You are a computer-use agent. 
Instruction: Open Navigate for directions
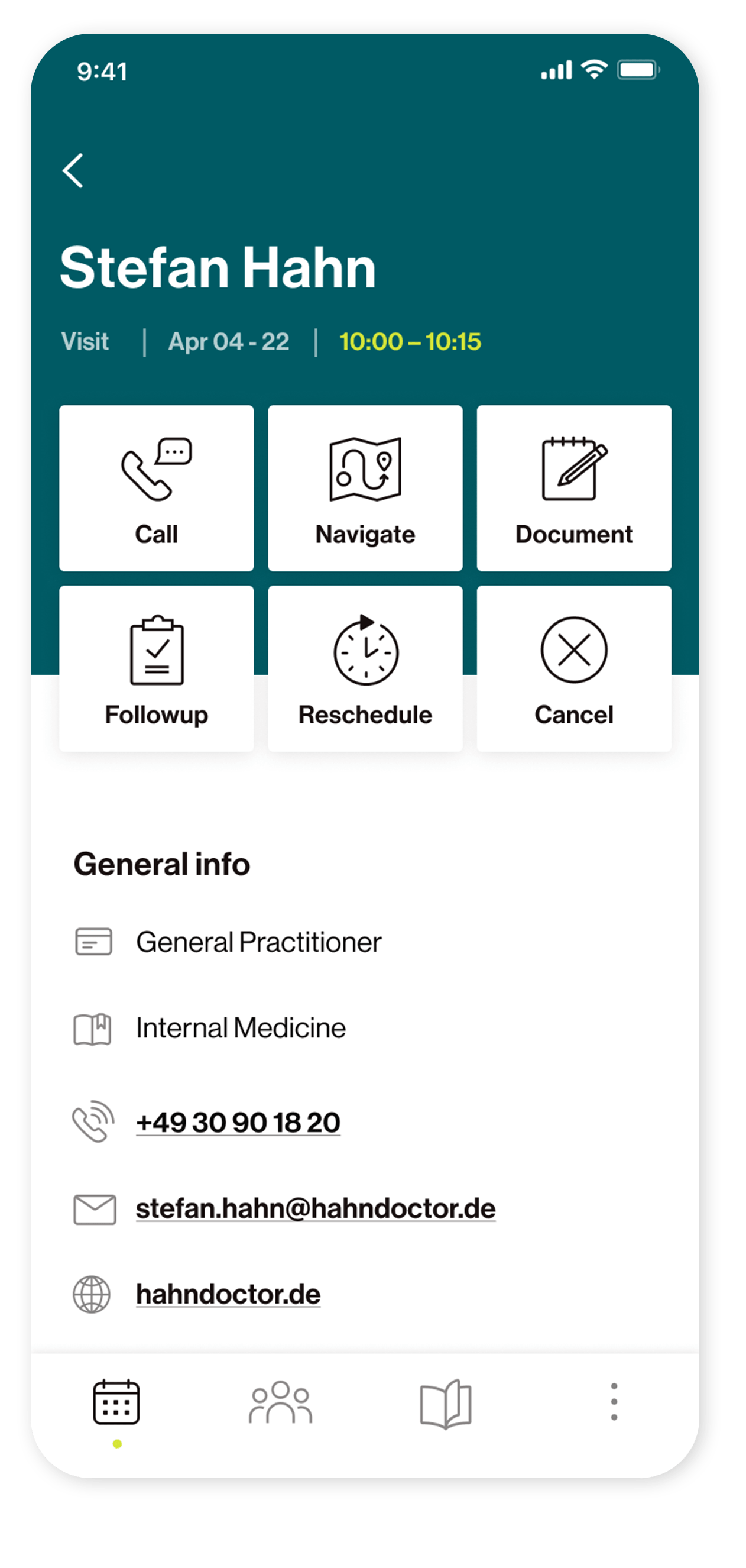point(365,488)
